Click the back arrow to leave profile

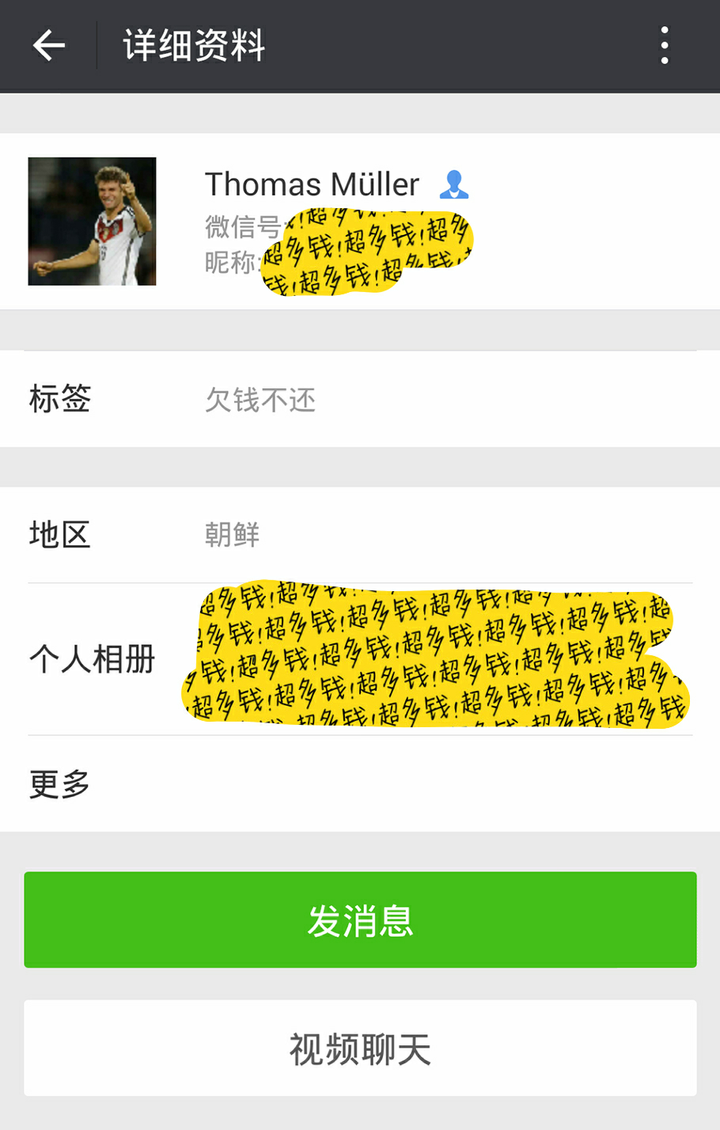tap(46, 45)
